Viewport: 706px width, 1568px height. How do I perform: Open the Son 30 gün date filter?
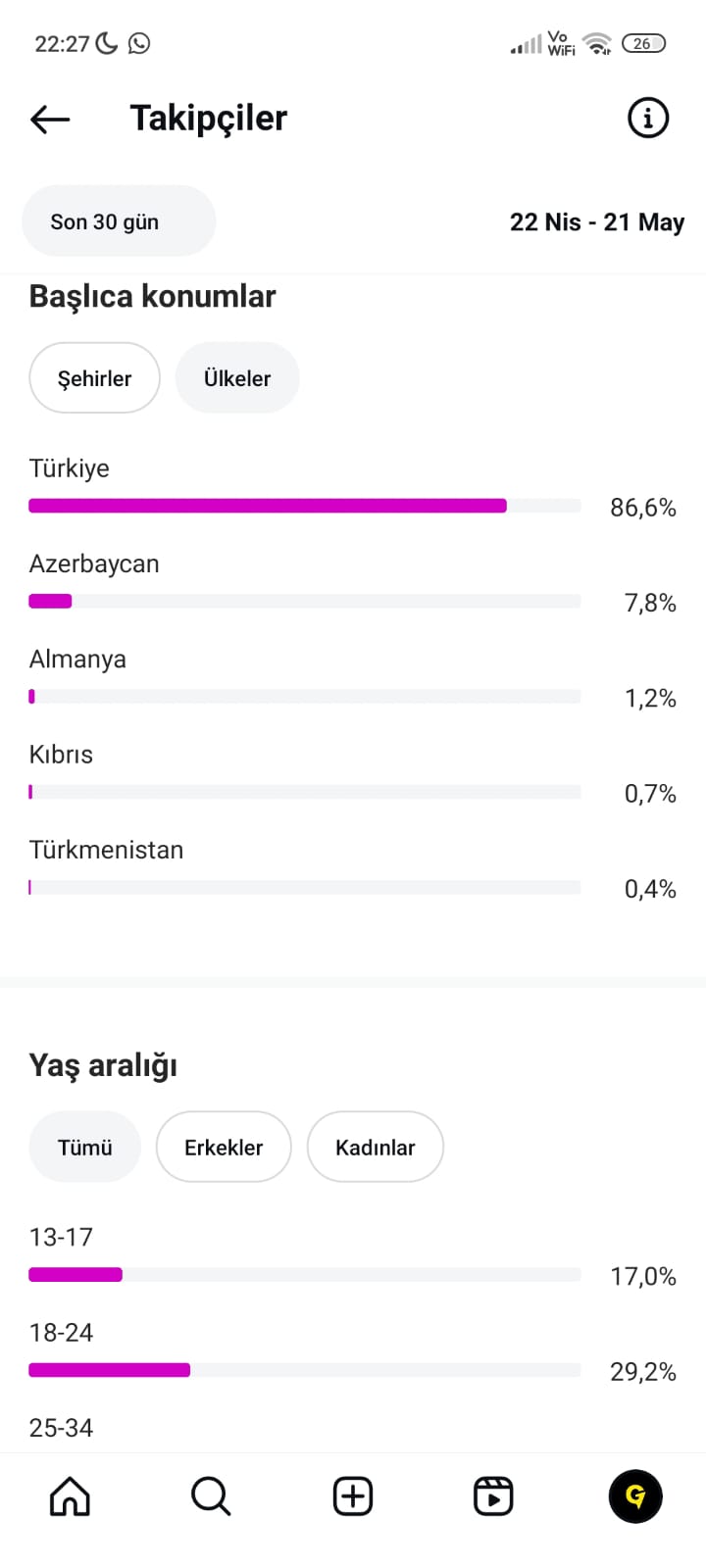pyautogui.click(x=119, y=221)
